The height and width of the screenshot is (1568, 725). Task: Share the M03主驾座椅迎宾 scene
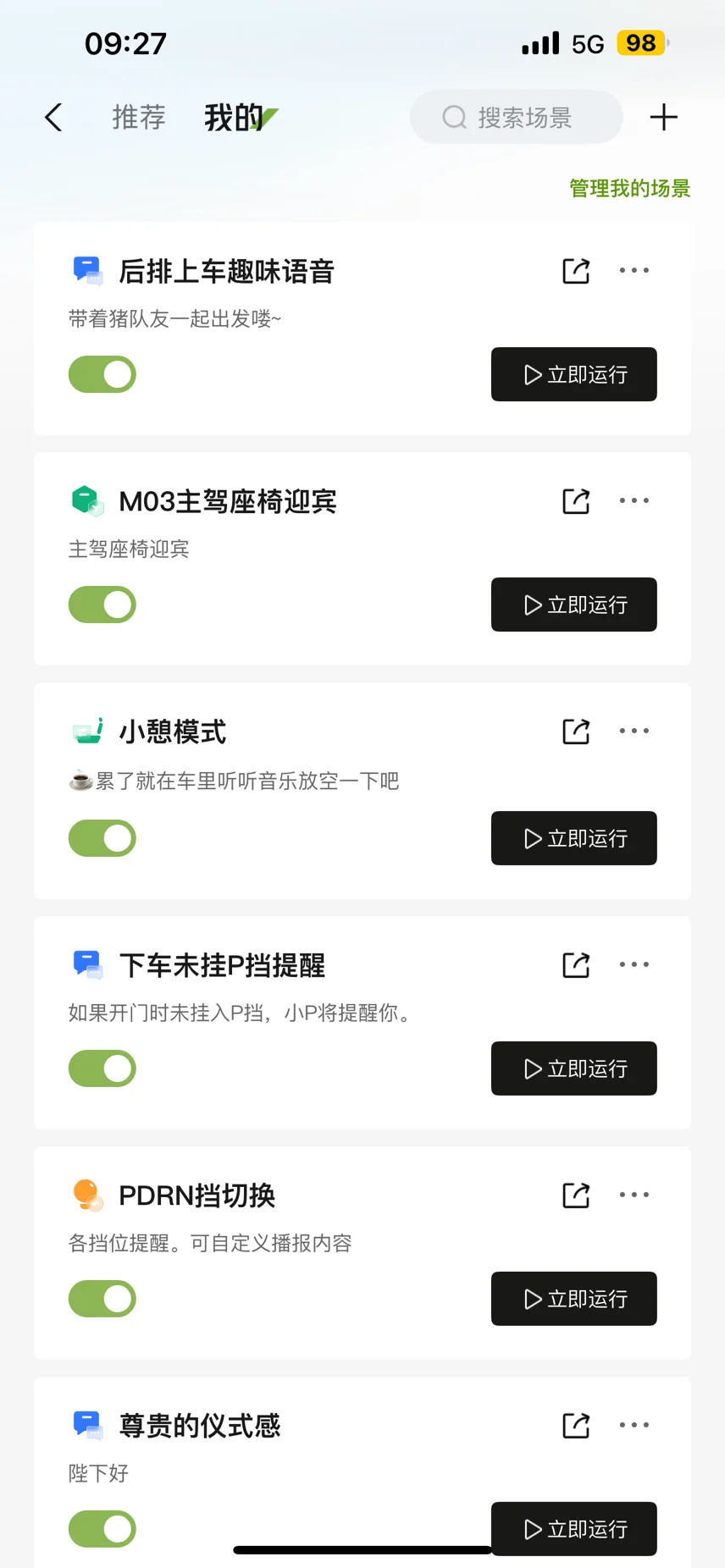[576, 501]
